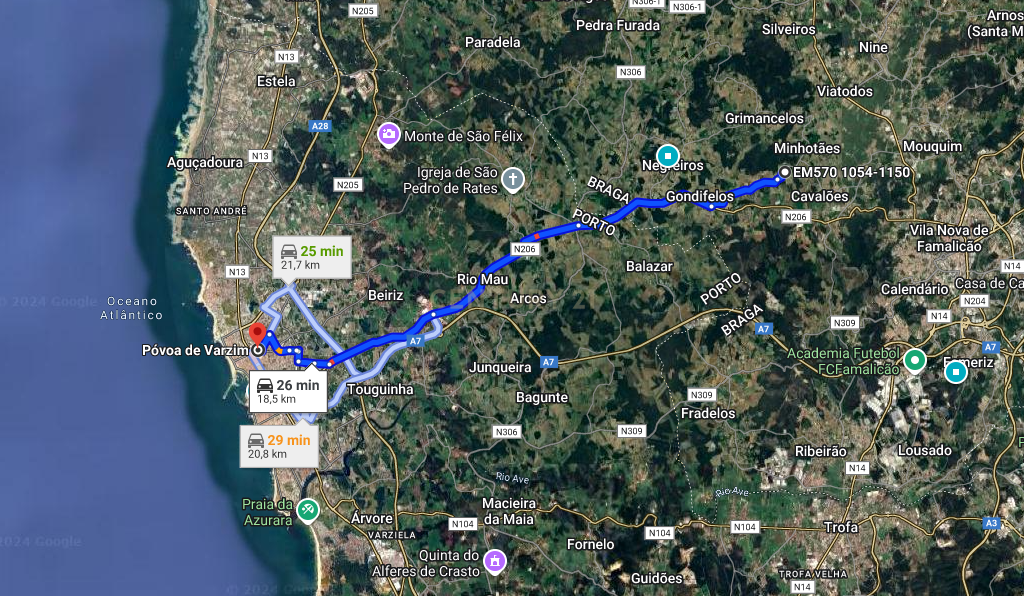Screen dimensions: 1024x596
Task: Open the transit marker near Negreiros
Action: [x=667, y=157]
